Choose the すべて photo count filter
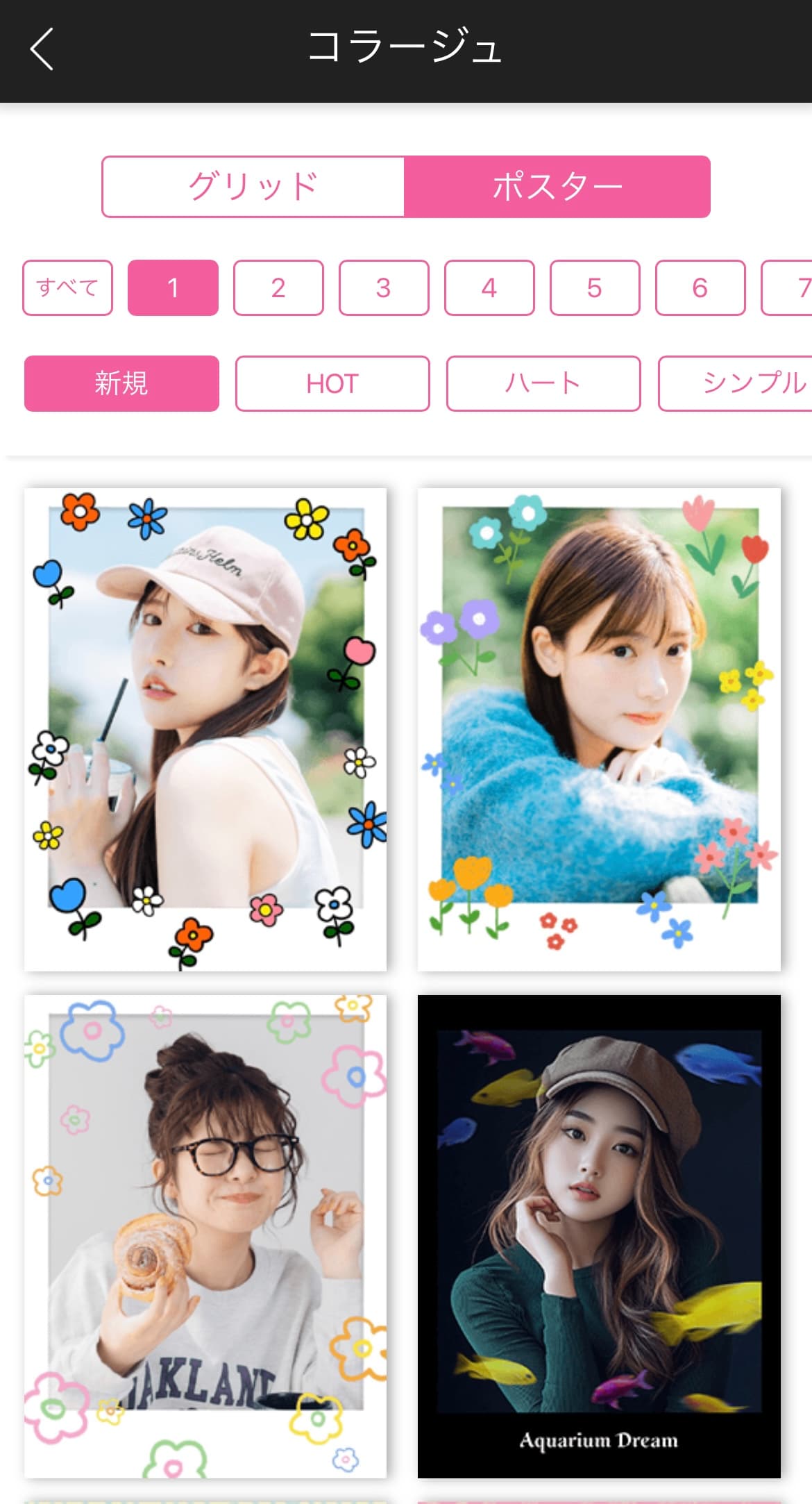Image resolution: width=812 pixels, height=1504 pixels. 67,287
